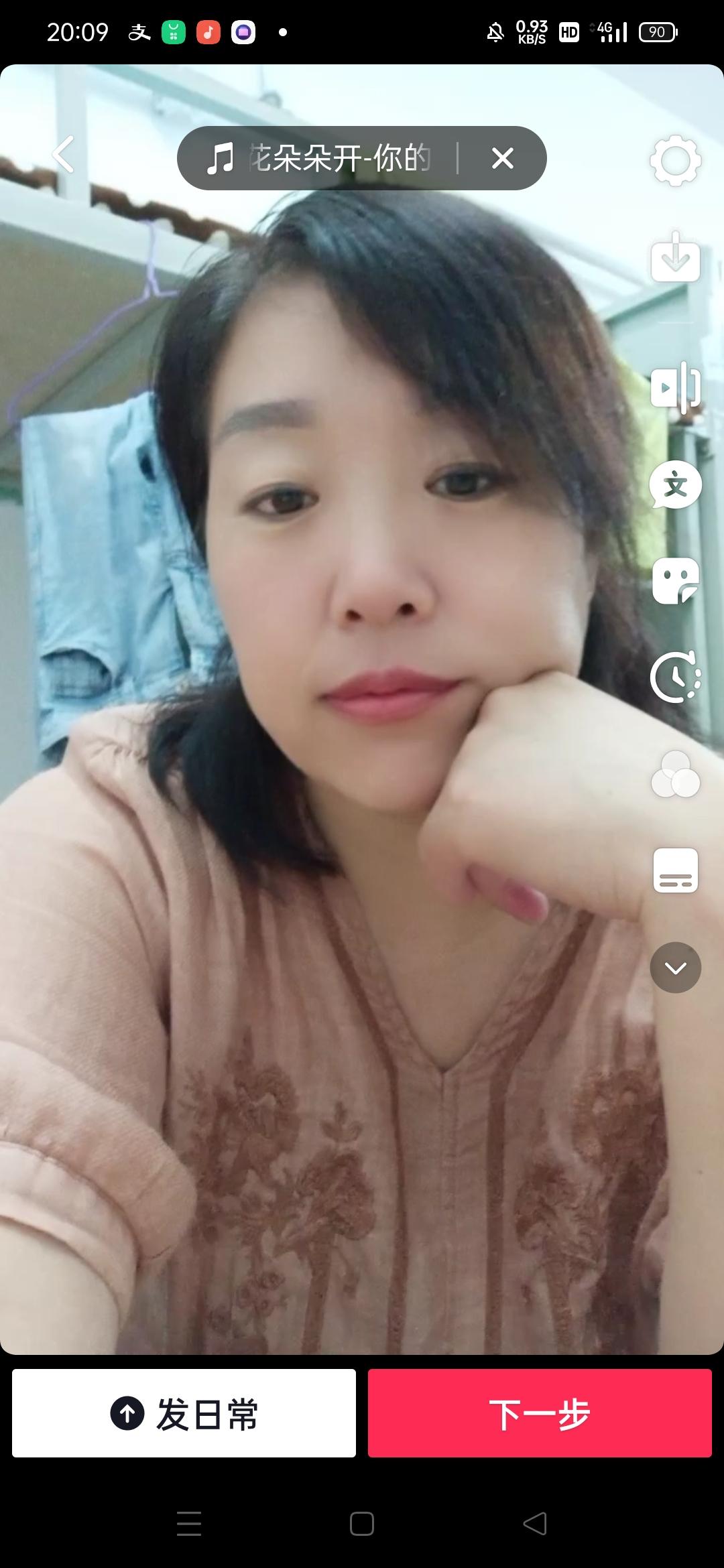
Task: Open the stickers panel
Action: pos(675,581)
